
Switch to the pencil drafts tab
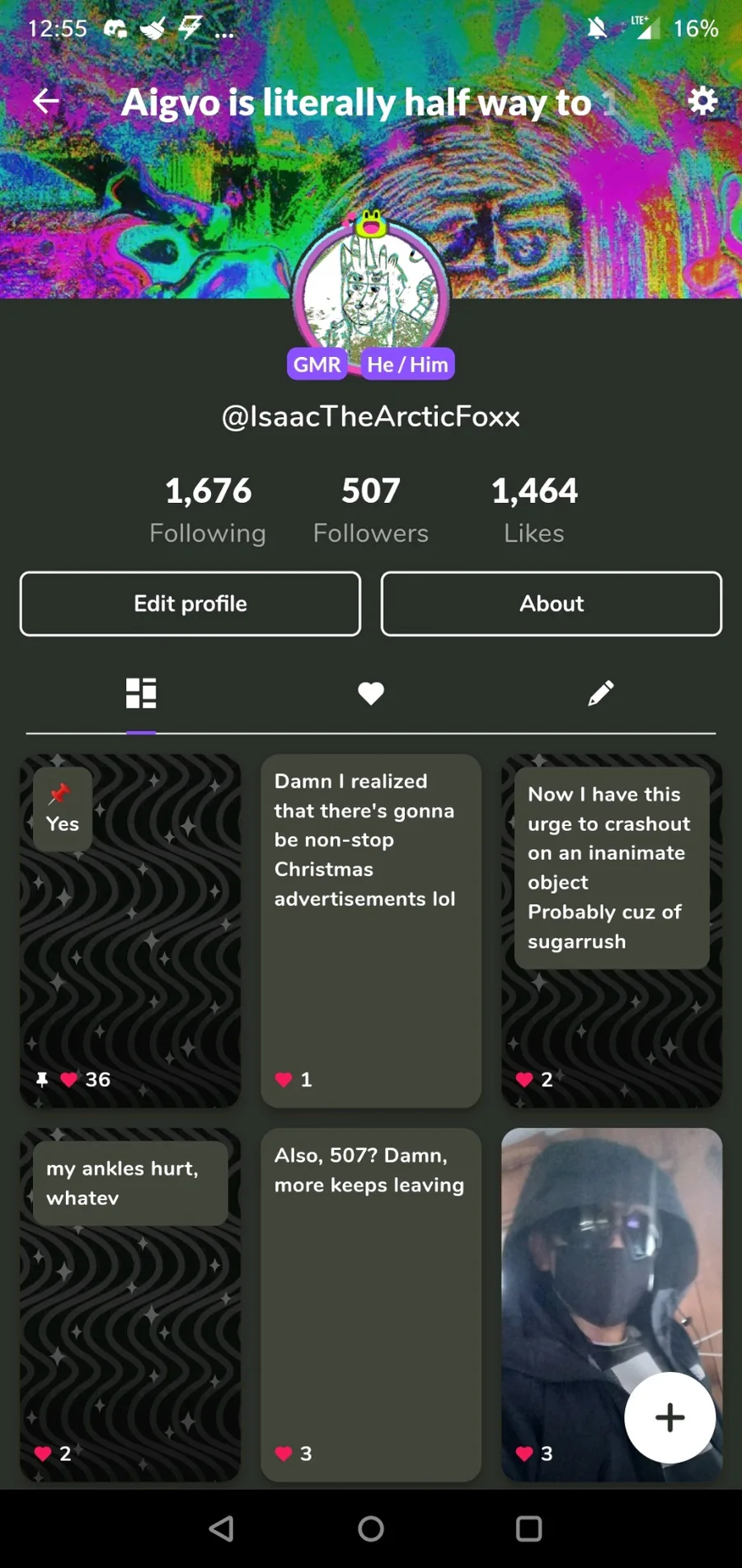pyautogui.click(x=600, y=693)
